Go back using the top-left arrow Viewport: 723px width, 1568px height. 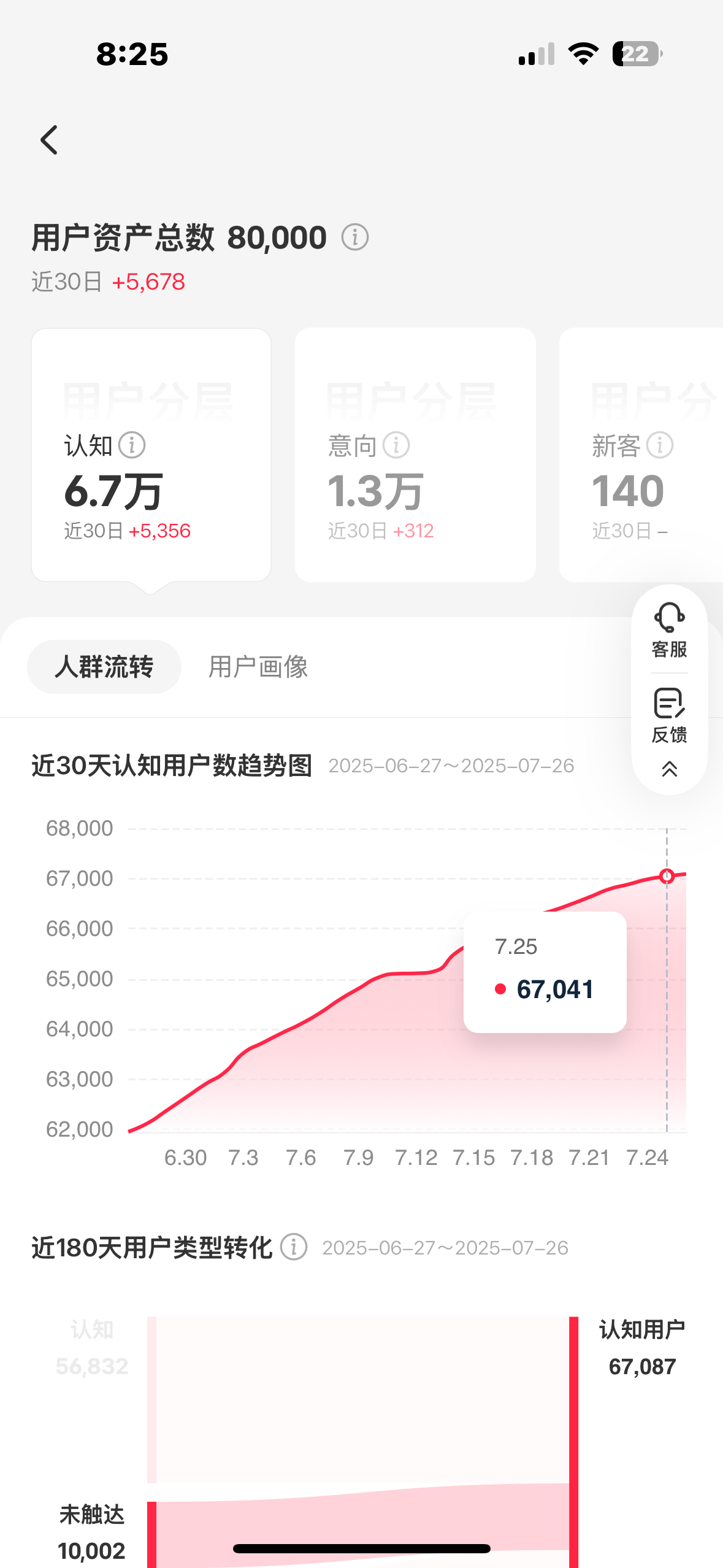(x=49, y=140)
